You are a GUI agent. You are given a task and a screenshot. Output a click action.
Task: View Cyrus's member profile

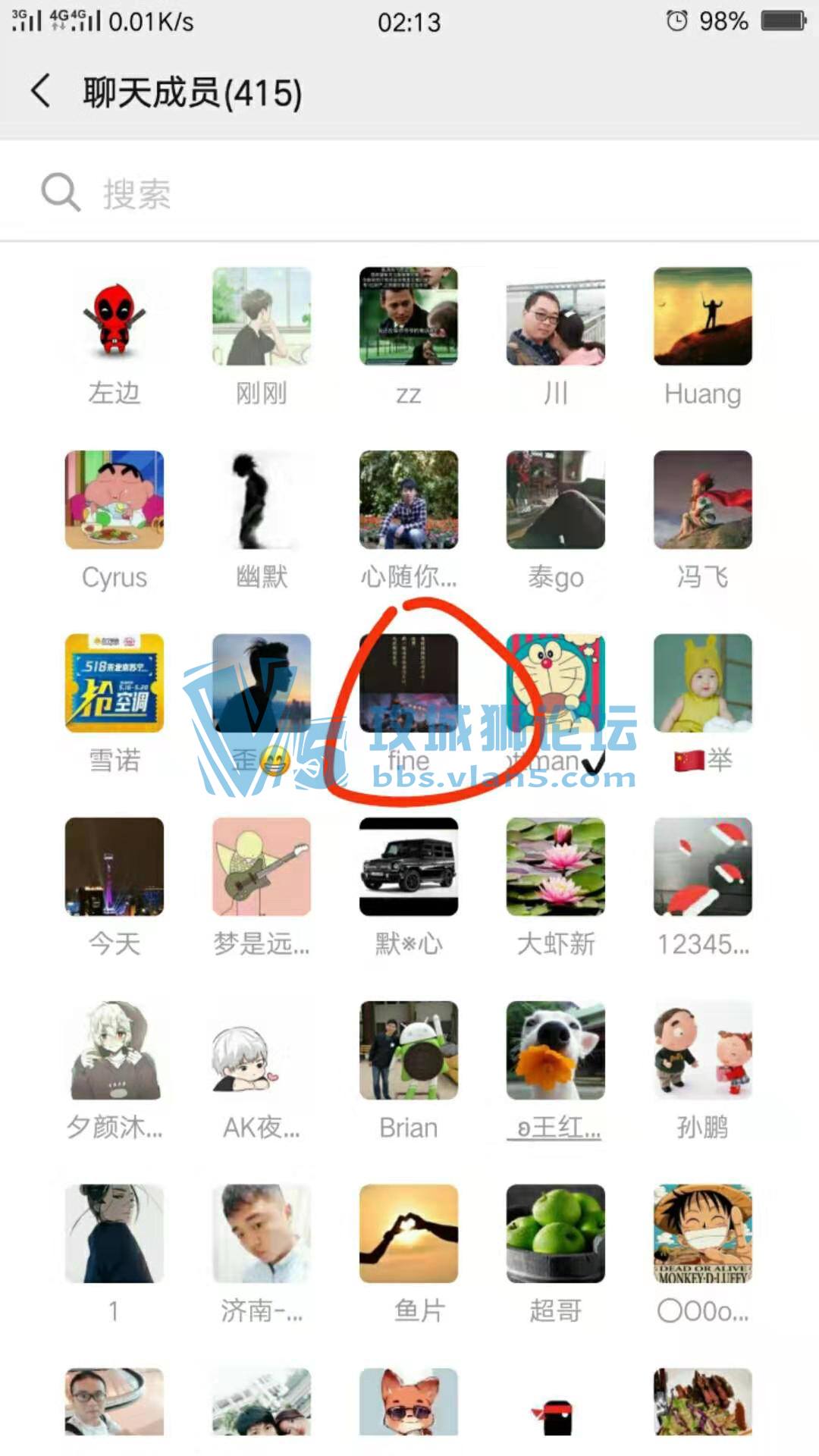pyautogui.click(x=114, y=500)
